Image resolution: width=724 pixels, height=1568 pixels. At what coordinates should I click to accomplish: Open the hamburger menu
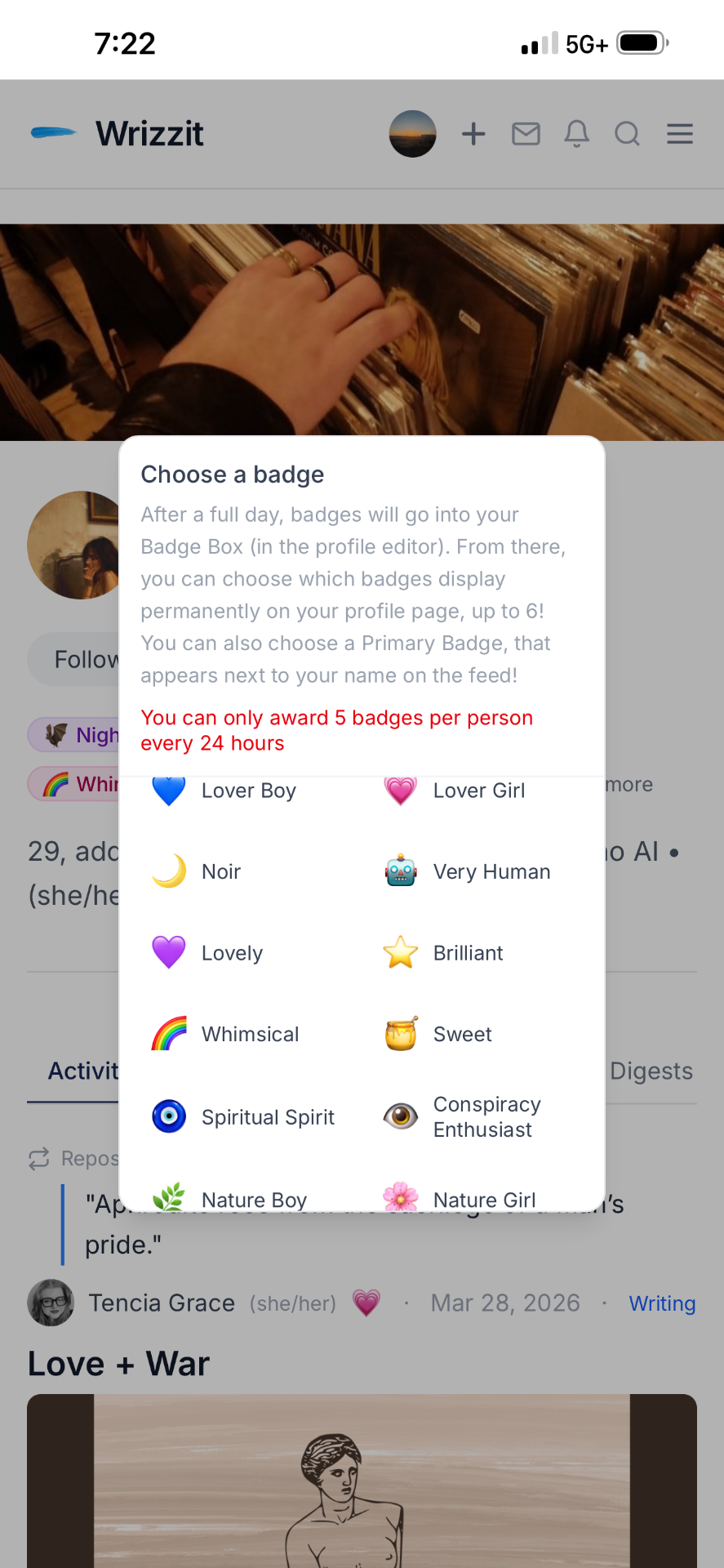click(679, 134)
